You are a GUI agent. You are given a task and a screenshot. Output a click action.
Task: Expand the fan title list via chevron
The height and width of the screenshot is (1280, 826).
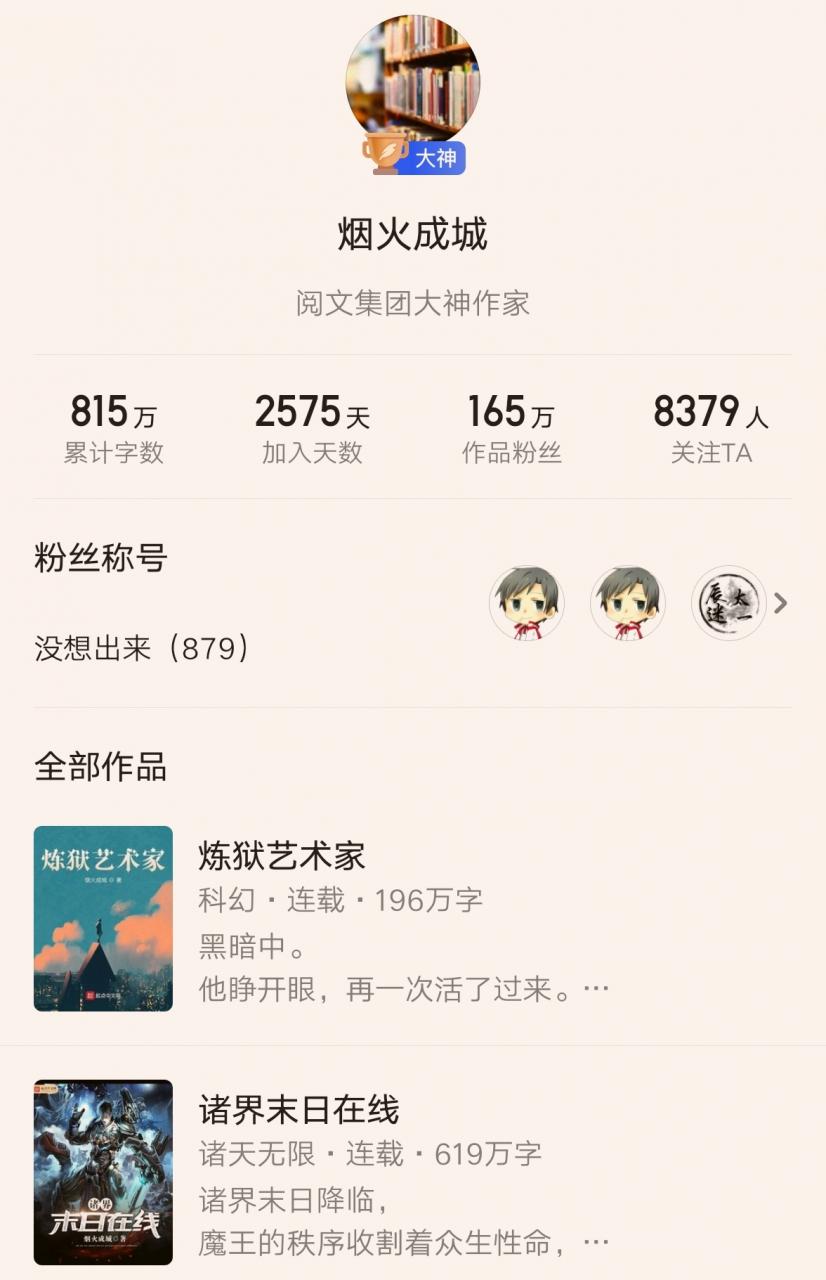point(782,602)
